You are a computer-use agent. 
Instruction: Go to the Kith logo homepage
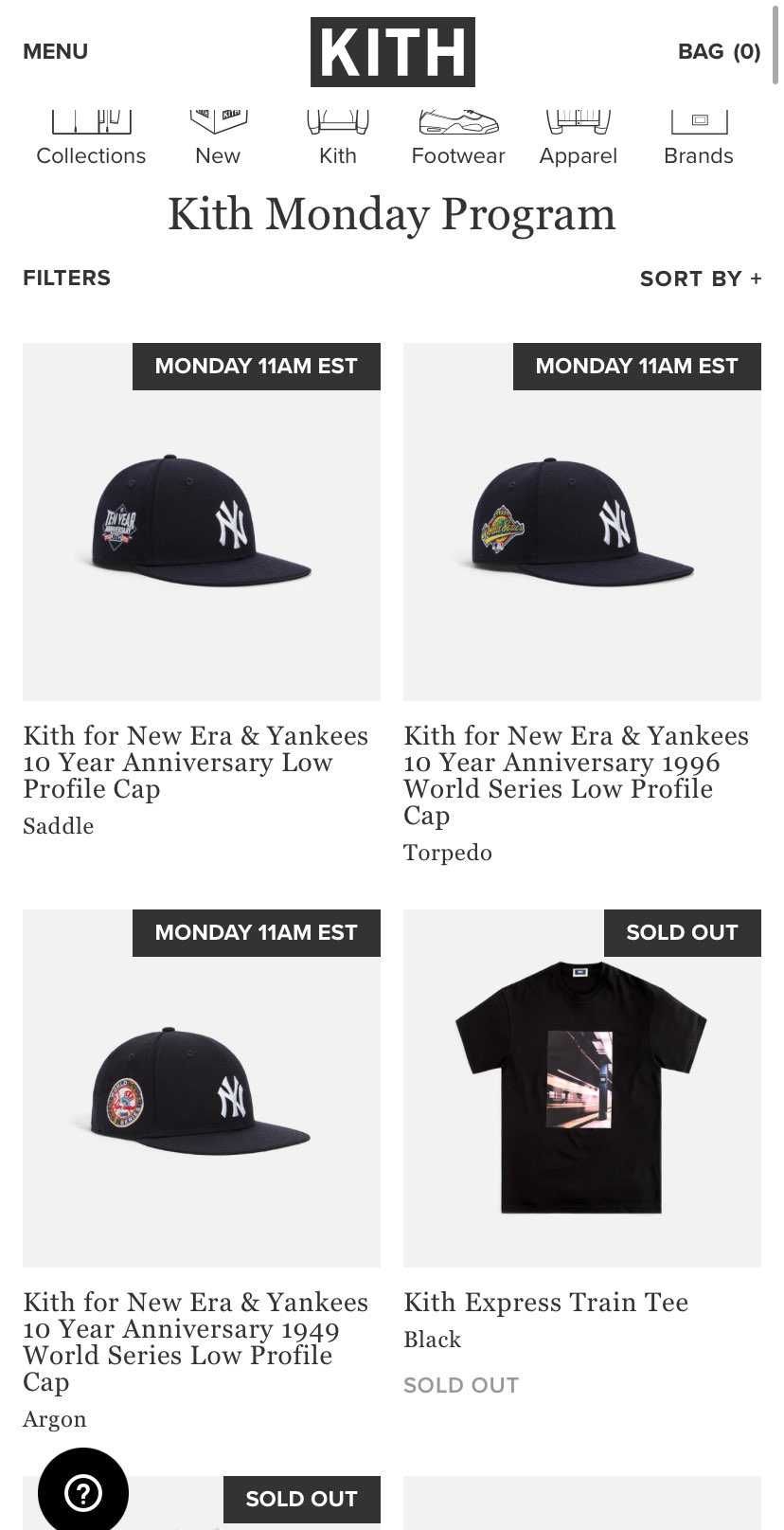[392, 52]
